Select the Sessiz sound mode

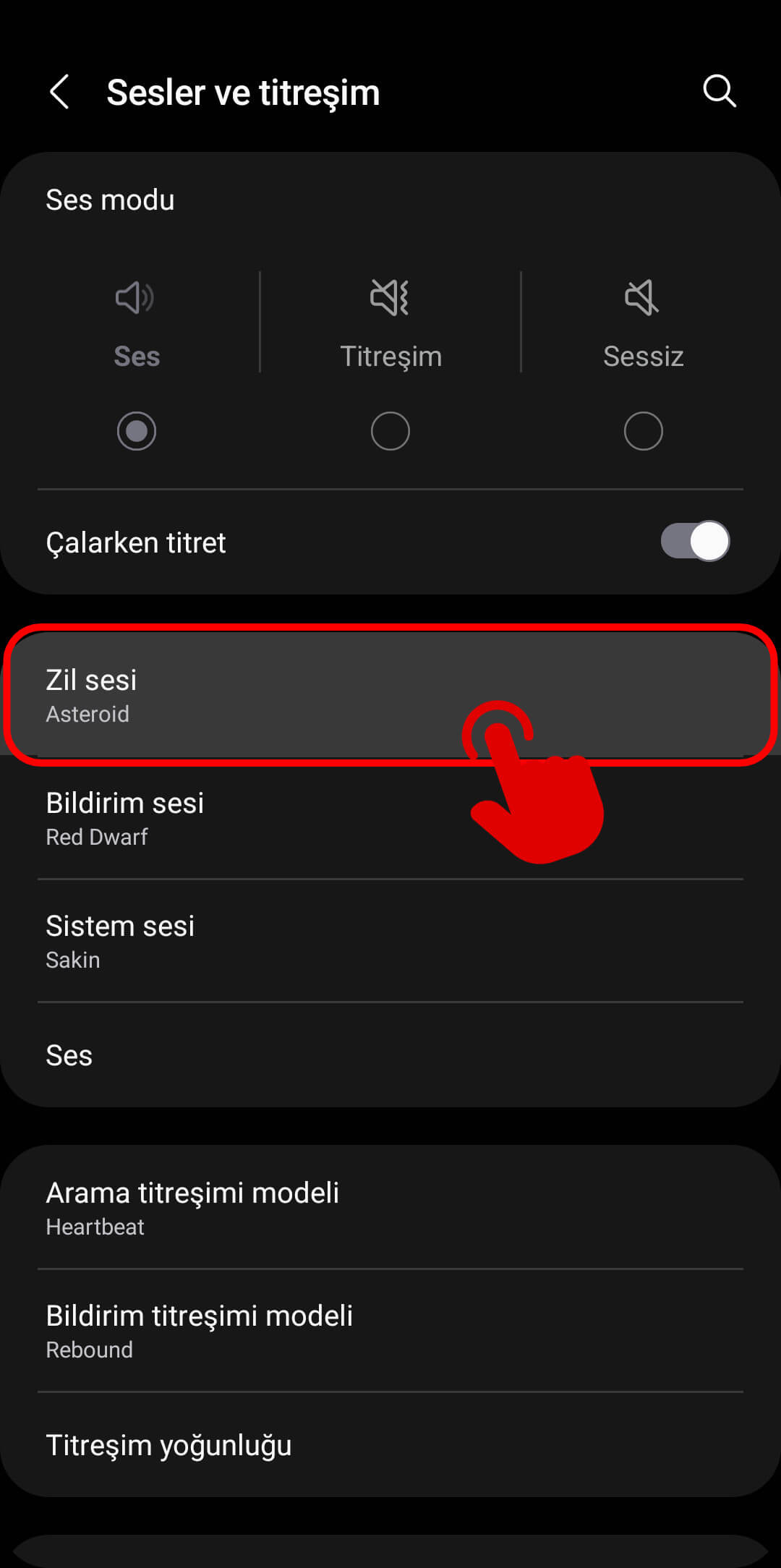tap(643, 431)
